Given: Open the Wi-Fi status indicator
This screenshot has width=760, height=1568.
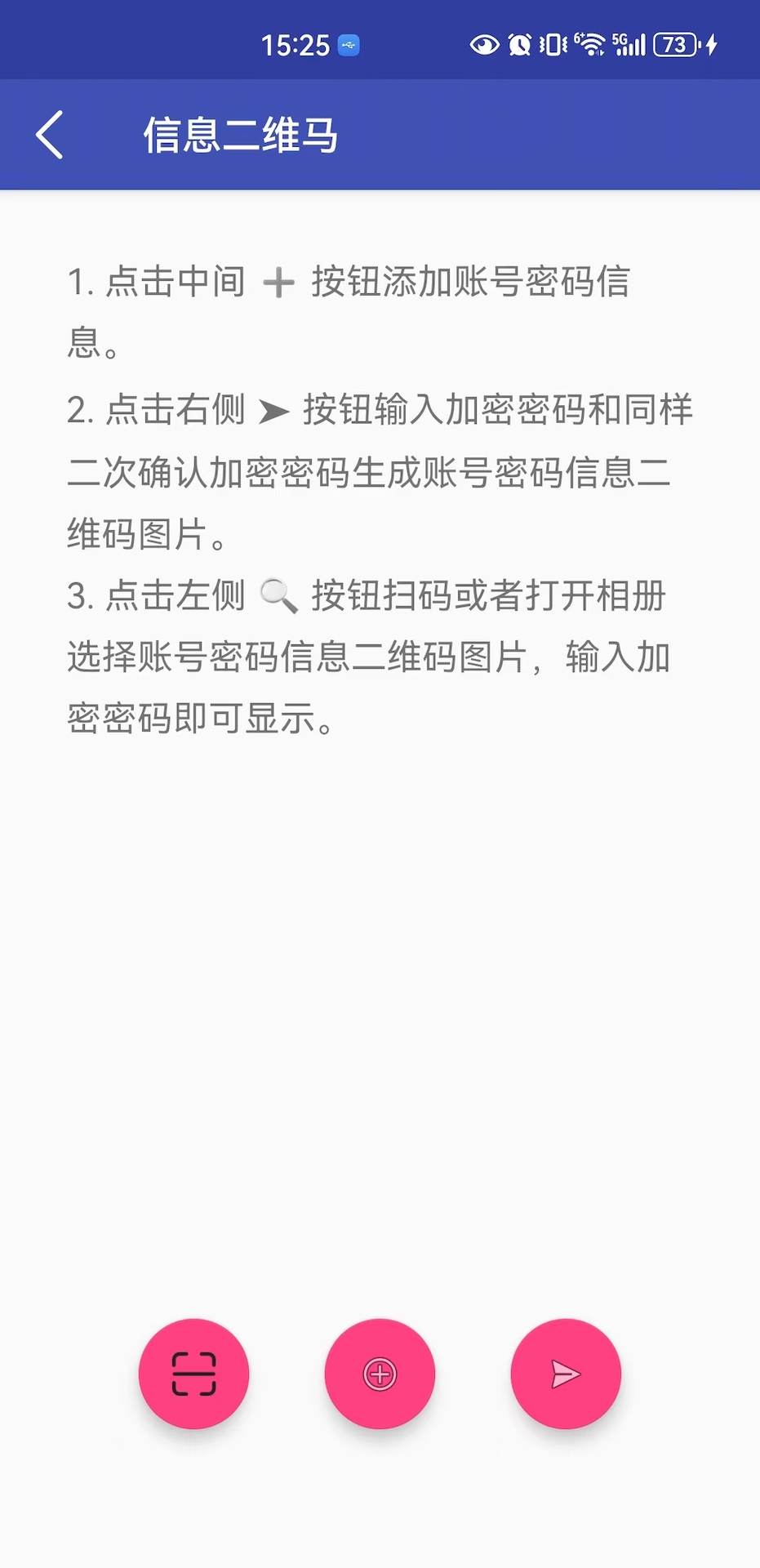Looking at the screenshot, I should coord(589,46).
